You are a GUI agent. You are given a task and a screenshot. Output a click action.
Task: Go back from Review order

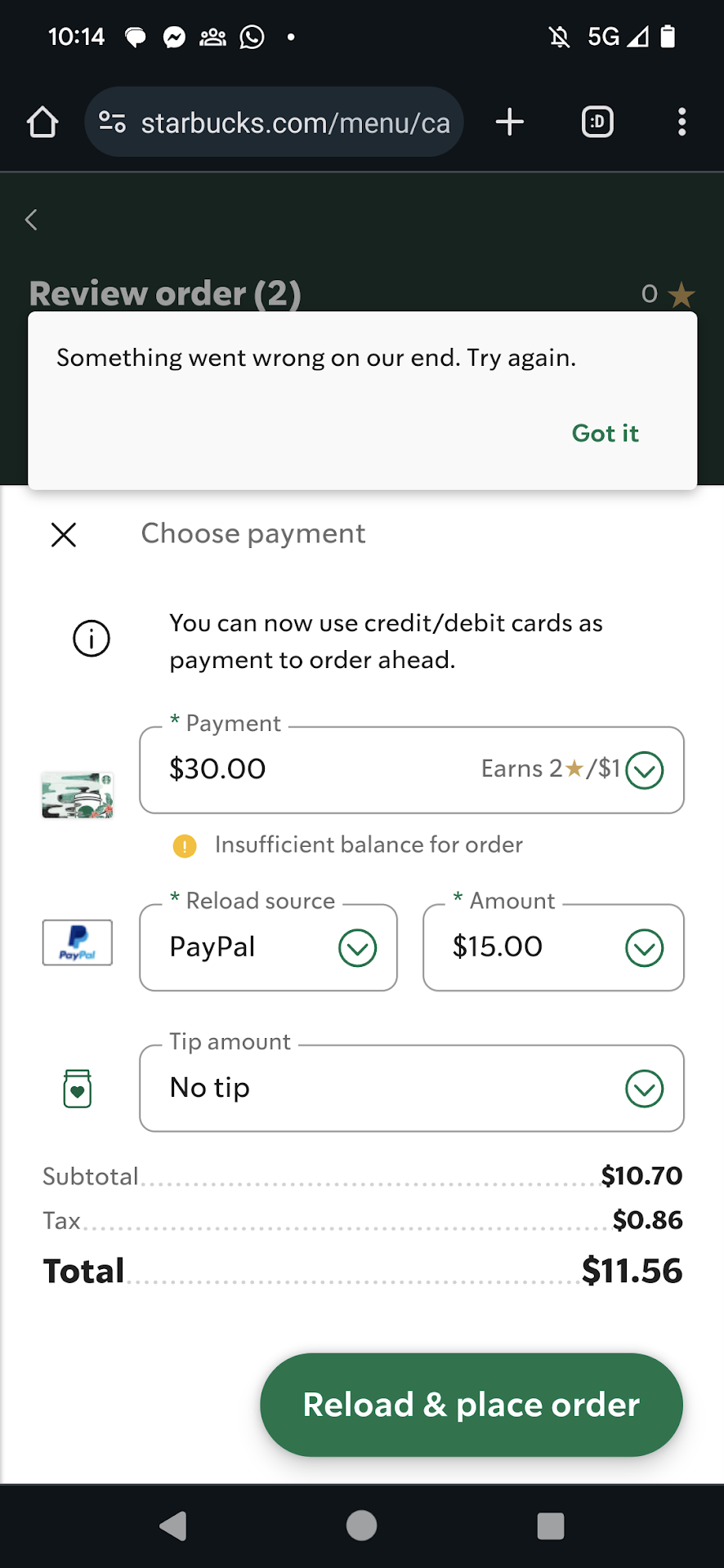click(x=31, y=220)
